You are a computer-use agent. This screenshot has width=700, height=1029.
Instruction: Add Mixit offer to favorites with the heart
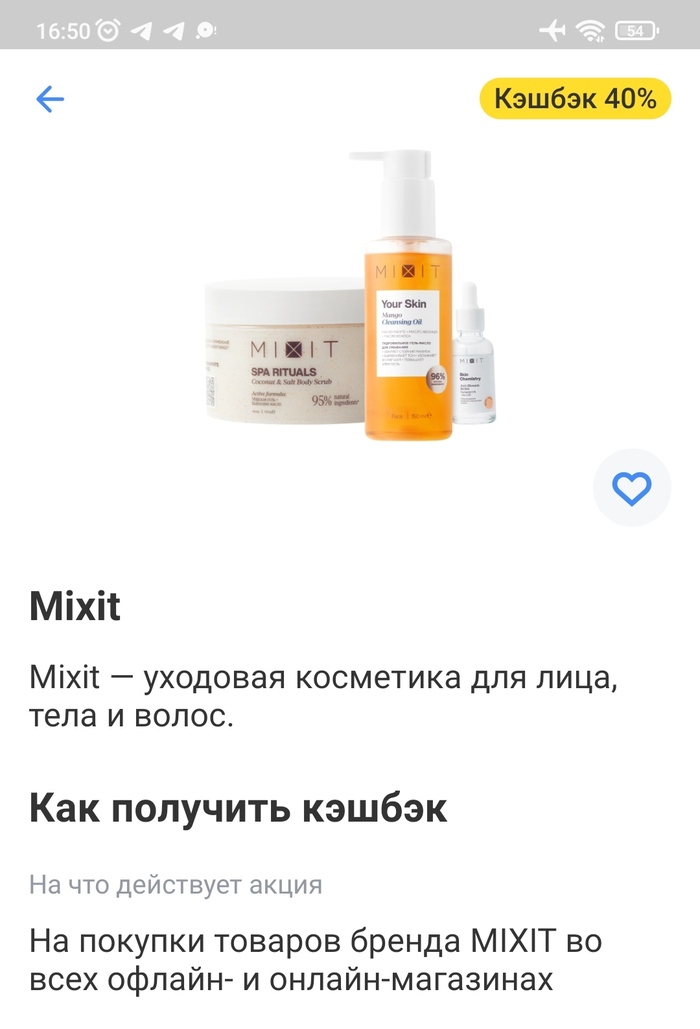pyautogui.click(x=631, y=488)
